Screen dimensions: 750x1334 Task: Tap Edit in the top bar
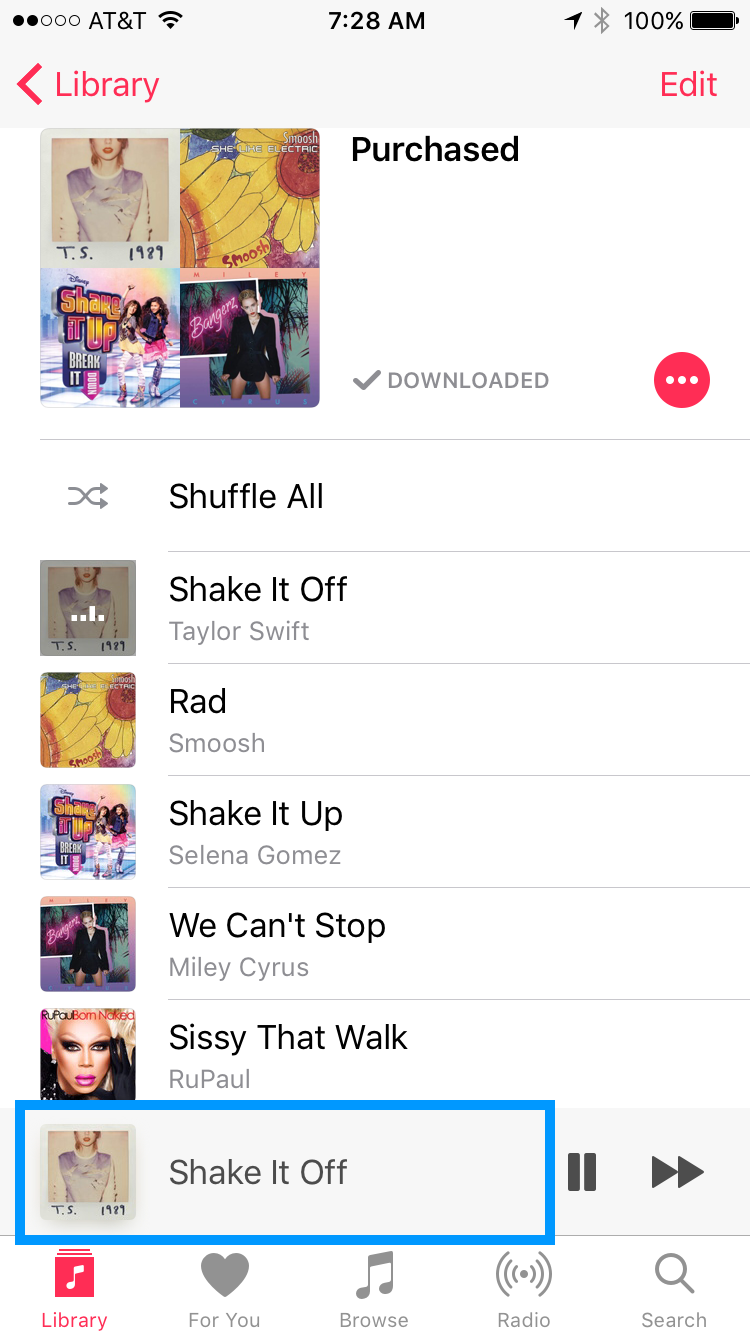(688, 85)
